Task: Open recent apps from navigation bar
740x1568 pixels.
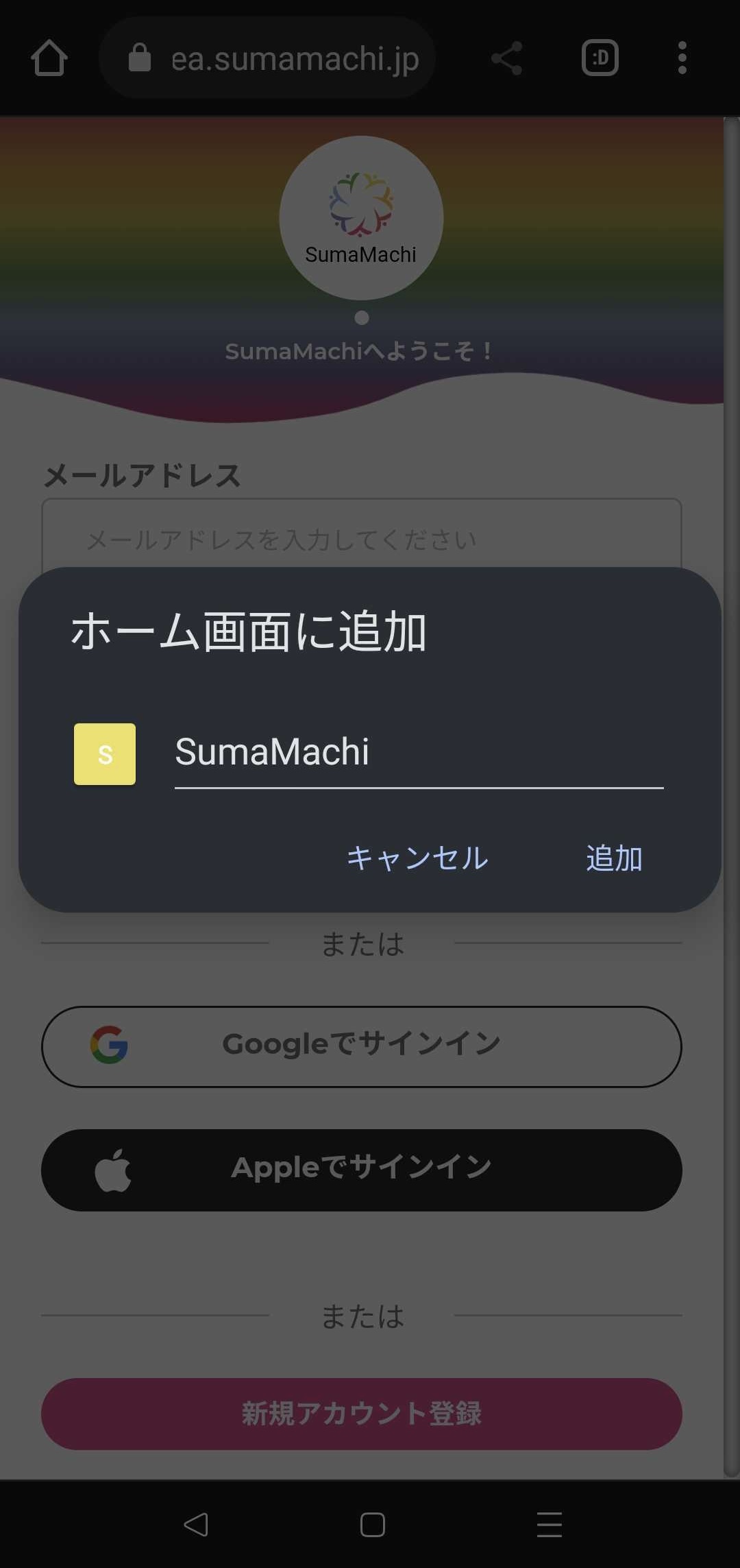Action: click(550, 1524)
